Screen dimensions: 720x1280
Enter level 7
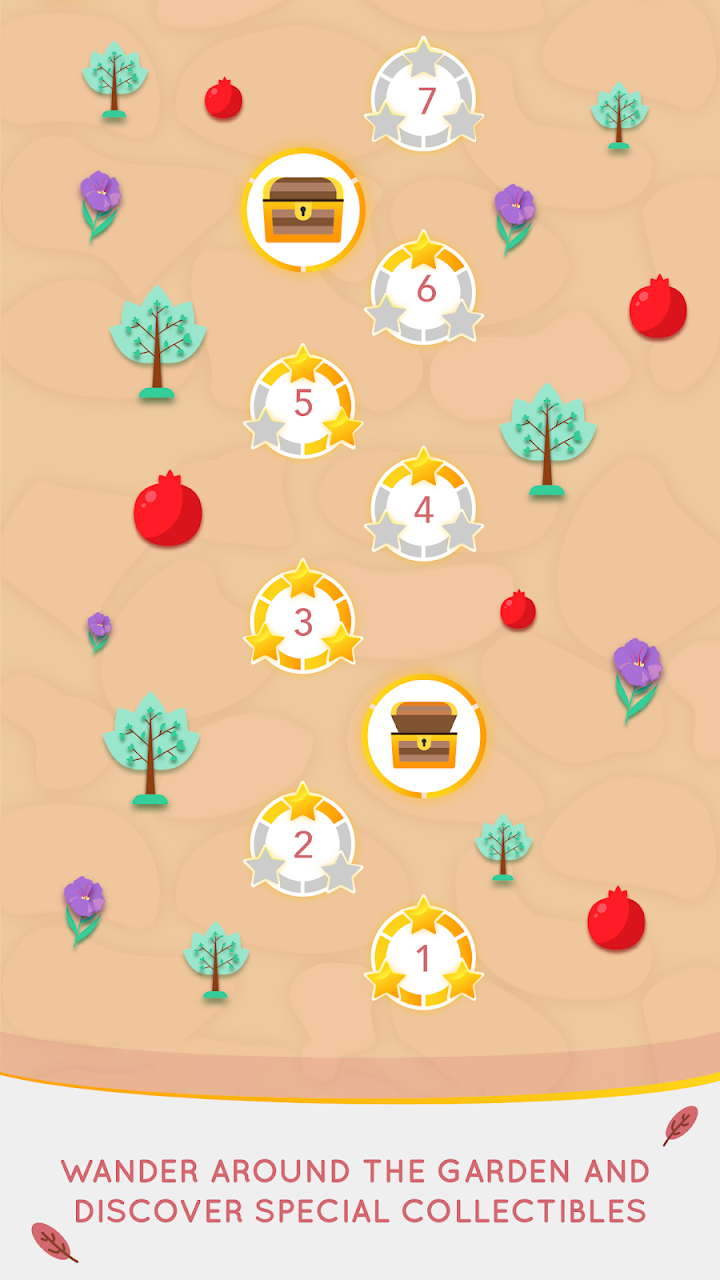pos(424,99)
